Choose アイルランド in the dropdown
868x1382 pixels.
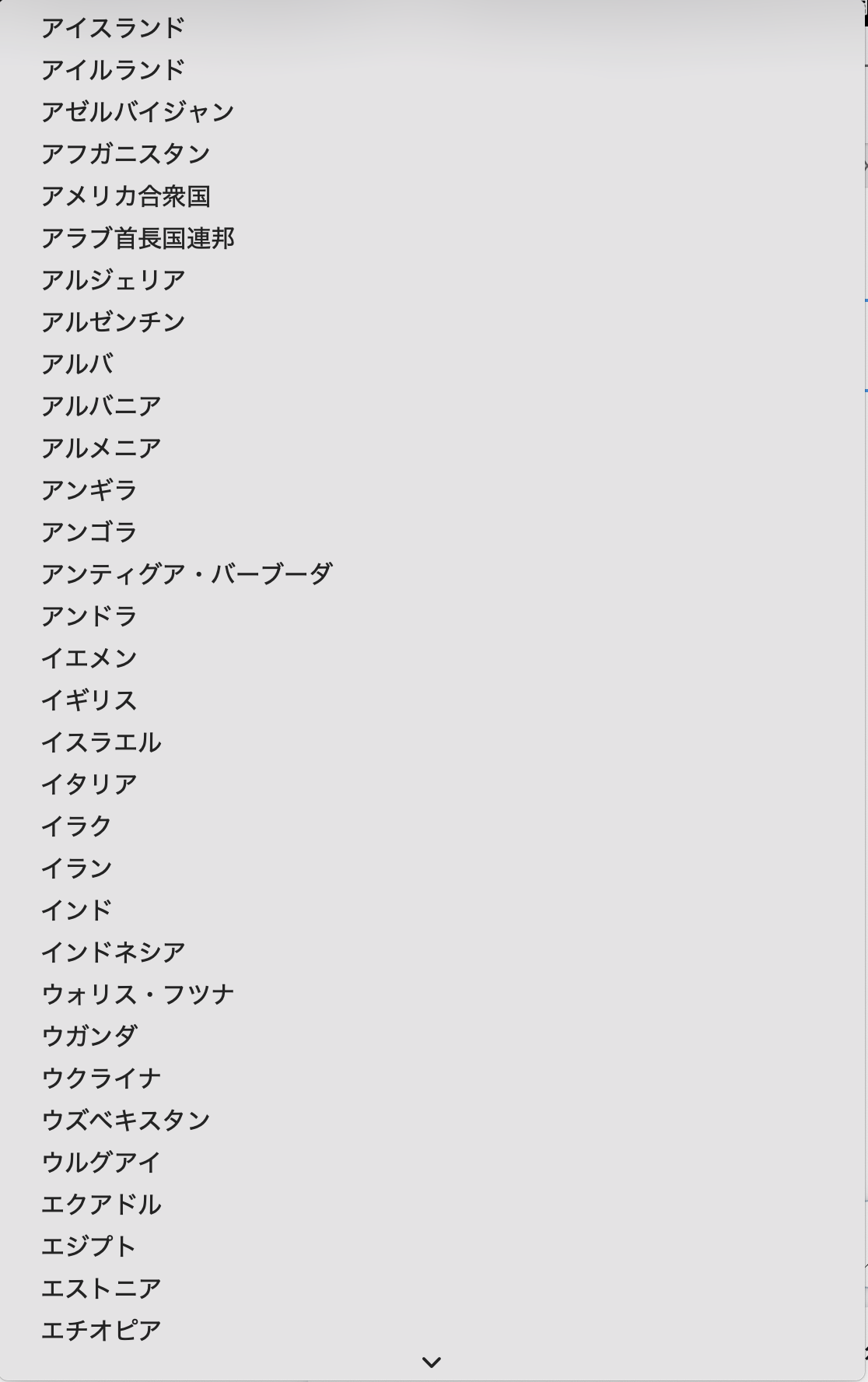click(113, 70)
